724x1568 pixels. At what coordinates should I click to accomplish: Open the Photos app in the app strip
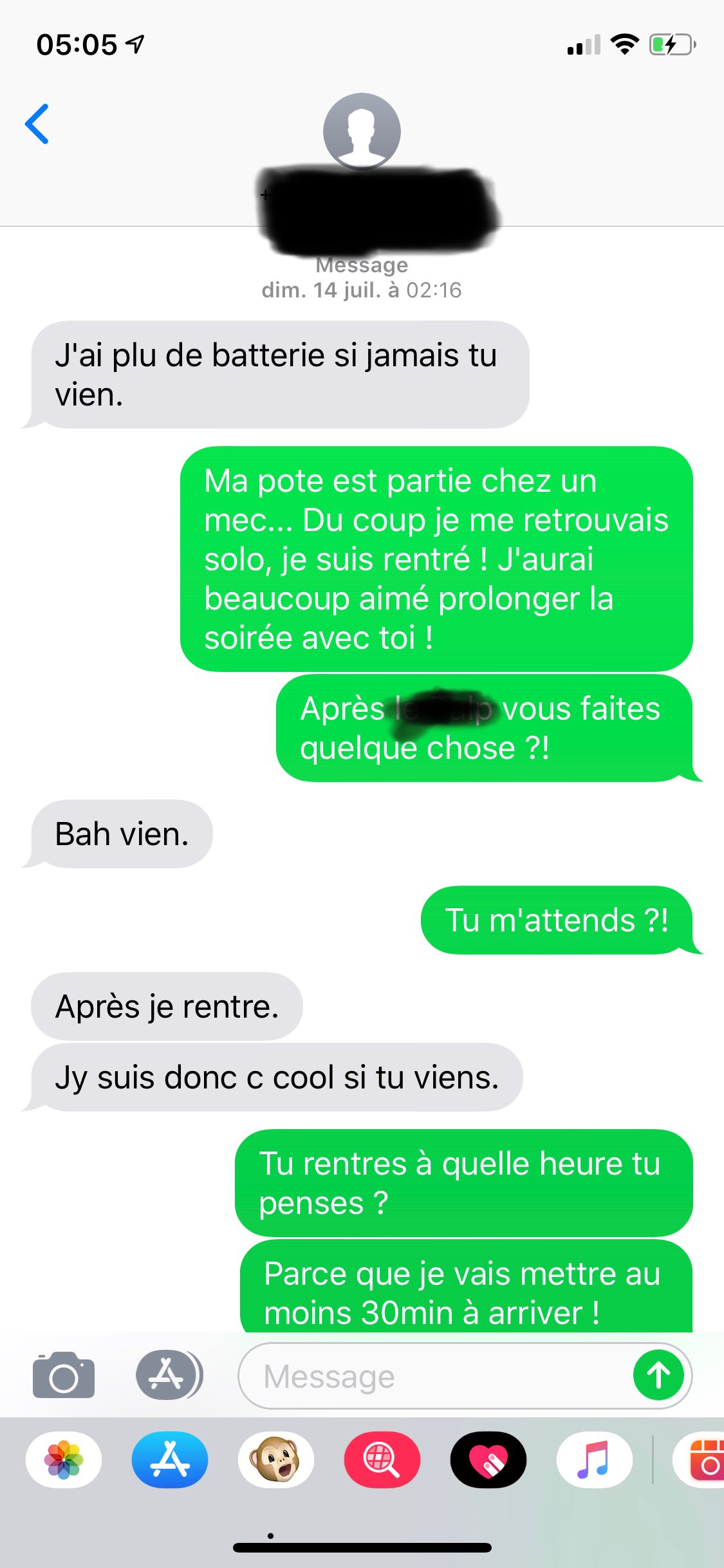point(64,1460)
